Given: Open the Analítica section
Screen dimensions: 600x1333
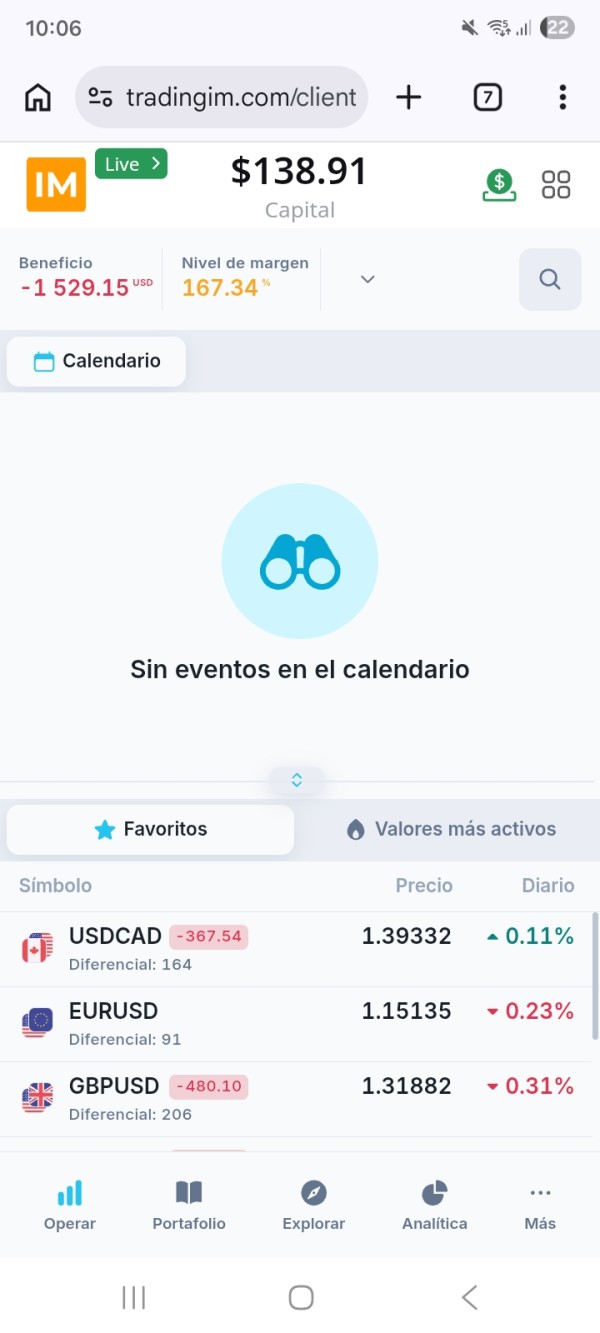Looking at the screenshot, I should (x=434, y=1204).
